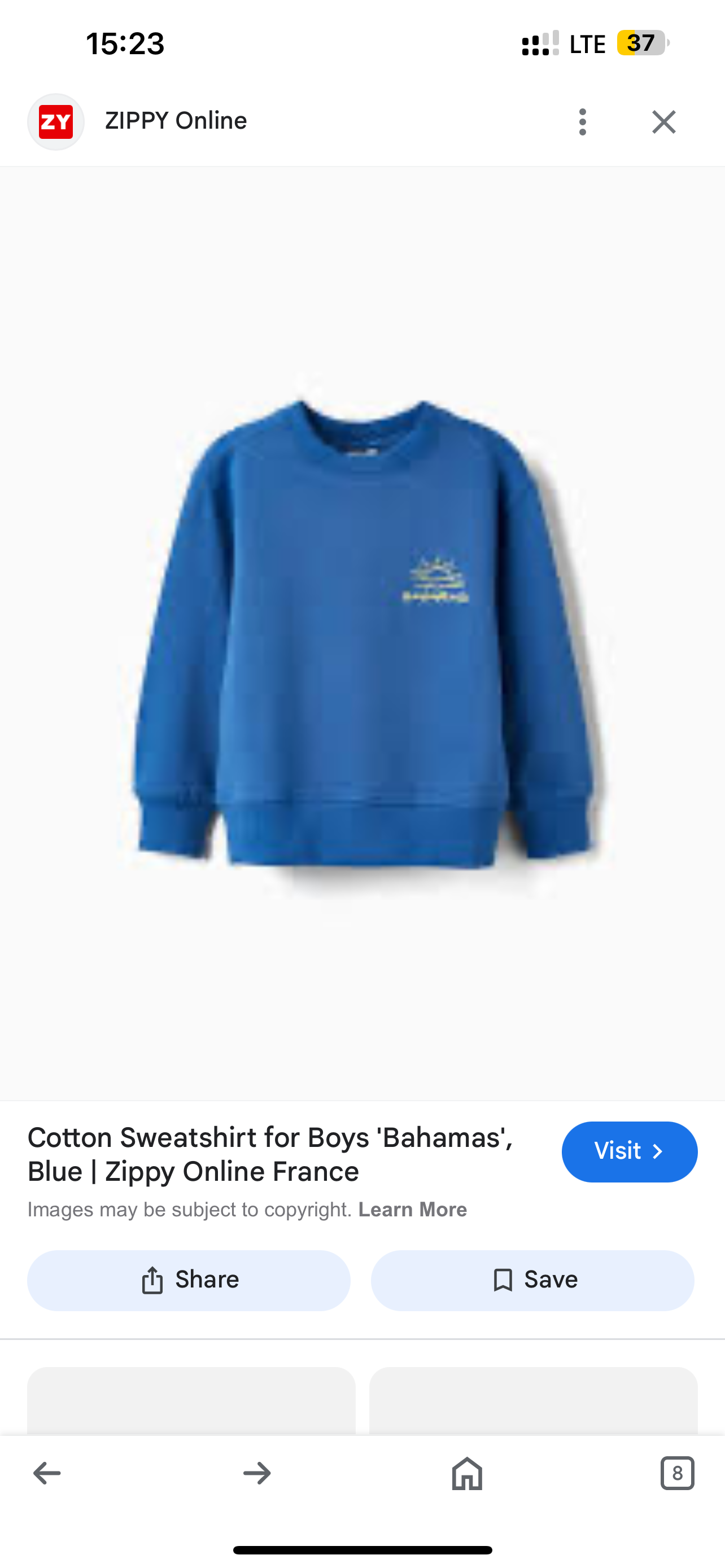Image resolution: width=725 pixels, height=1568 pixels.
Task: Visit the Zippy Online France page
Action: 629,1151
